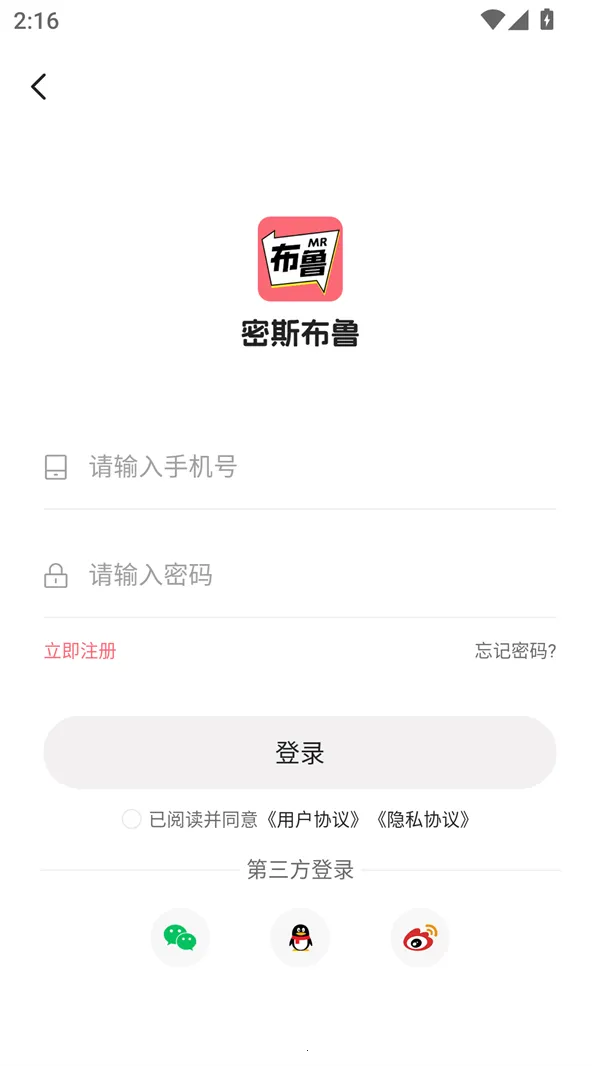Check the agreement consent checkbox
Viewport: 600px width, 1066px height.
[131, 819]
